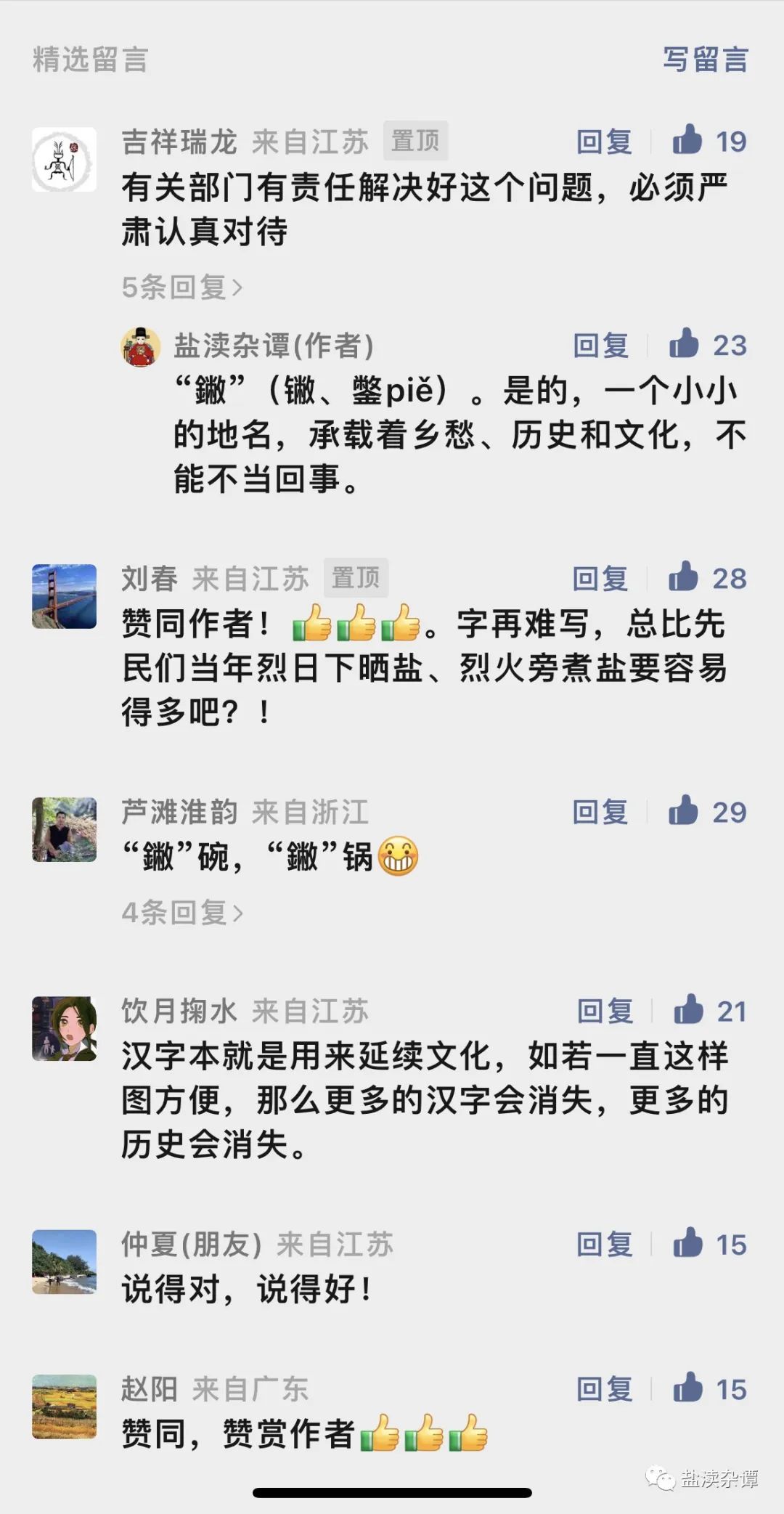
Task: Expand 4条回复 under 芦滩淮韵's comment
Action: coord(181,913)
